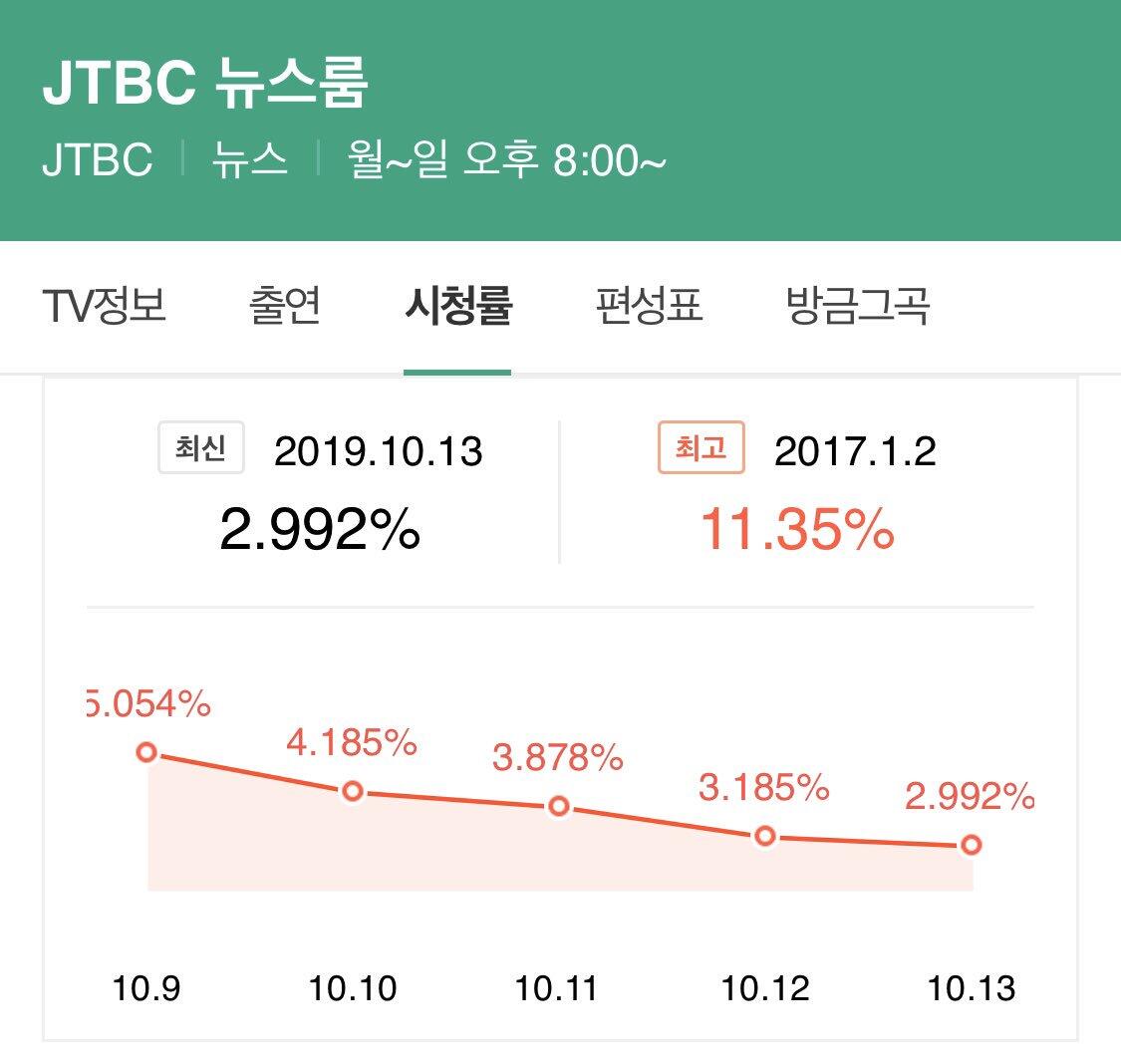Switch to the TV정보 tab
The image size is (1121, 1064).
point(105,306)
